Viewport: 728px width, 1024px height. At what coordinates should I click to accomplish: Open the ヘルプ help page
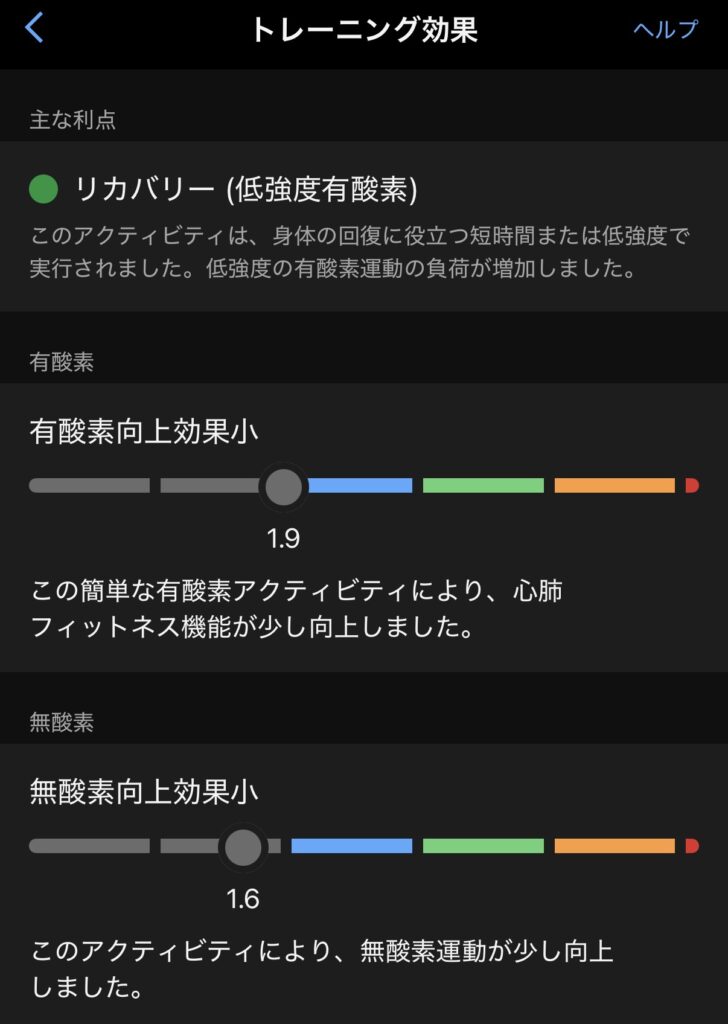[x=665, y=29]
